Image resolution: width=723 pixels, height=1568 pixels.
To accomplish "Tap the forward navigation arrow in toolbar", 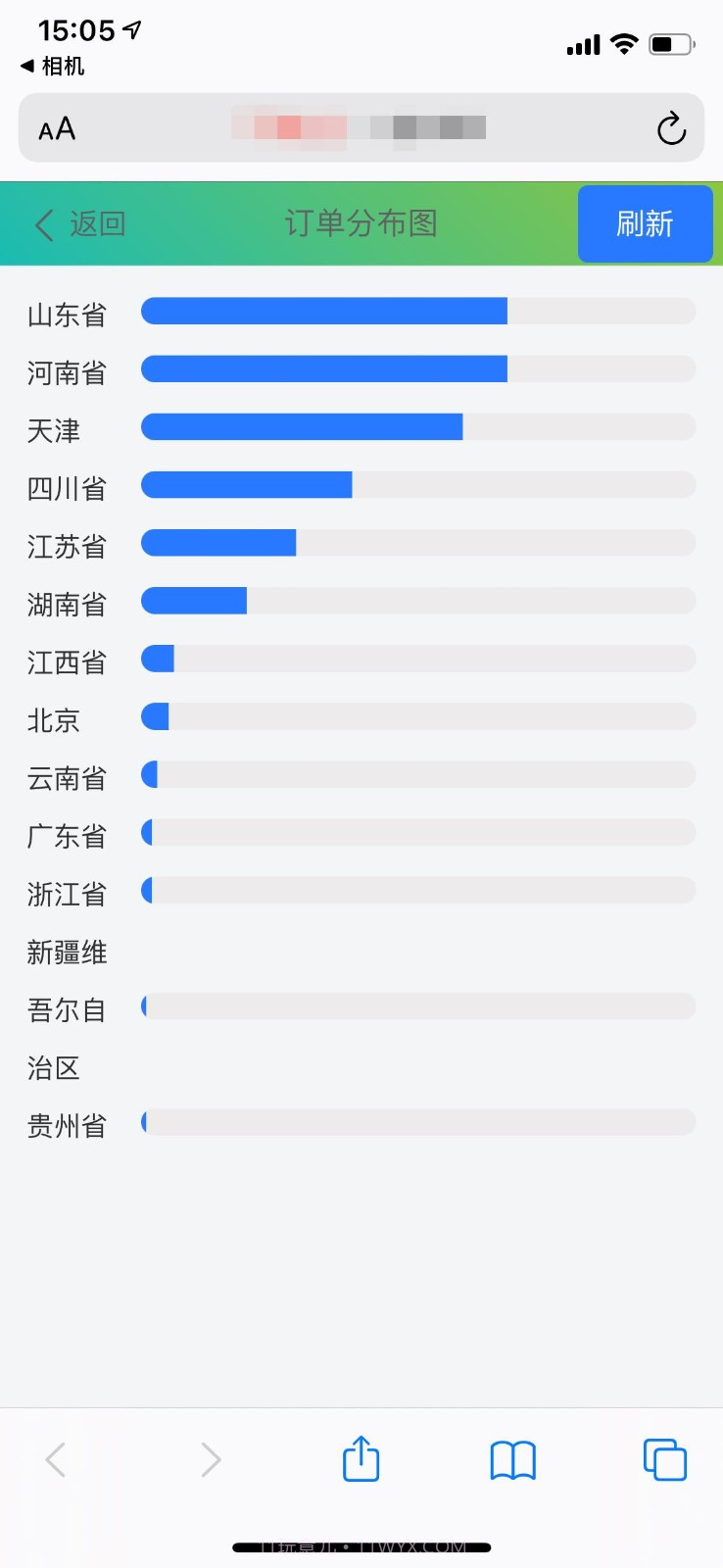I will tap(211, 1459).
